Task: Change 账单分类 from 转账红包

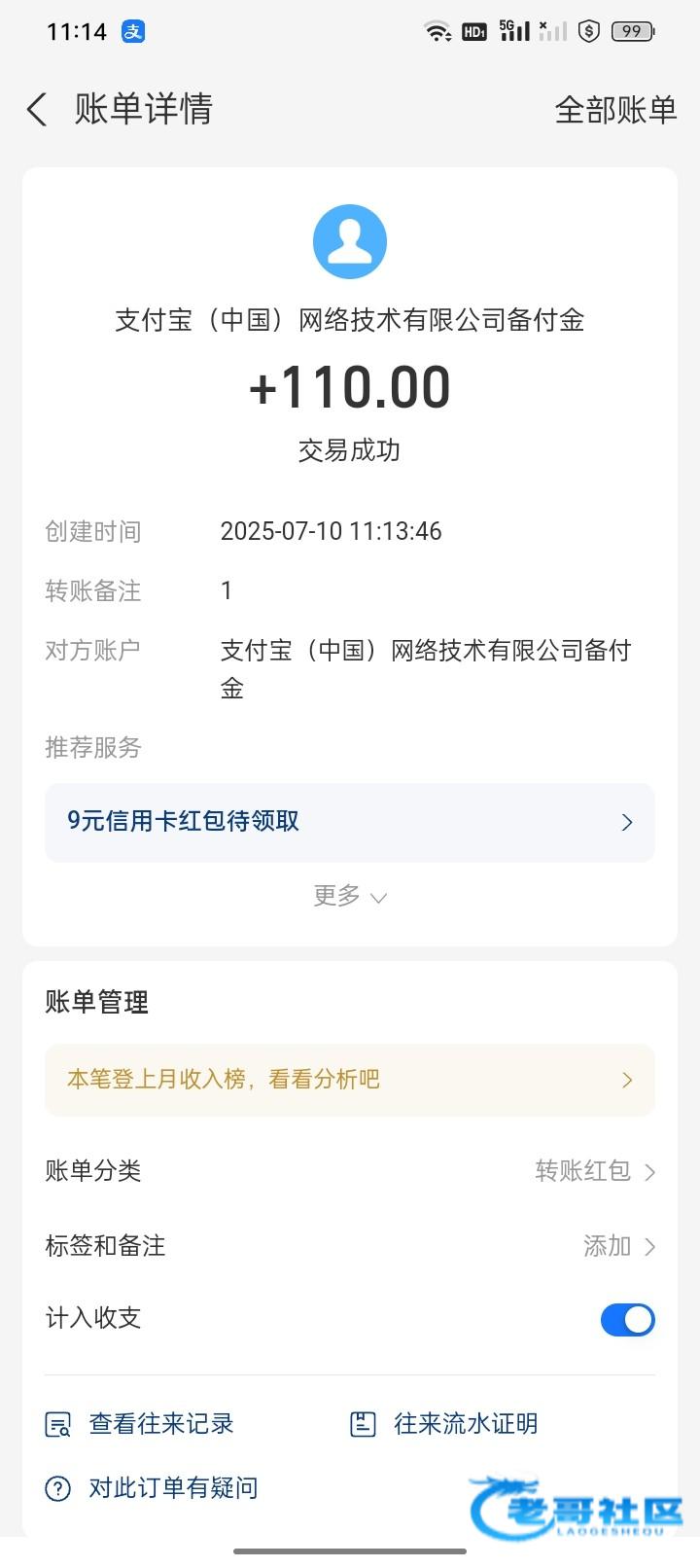Action: click(x=593, y=1171)
